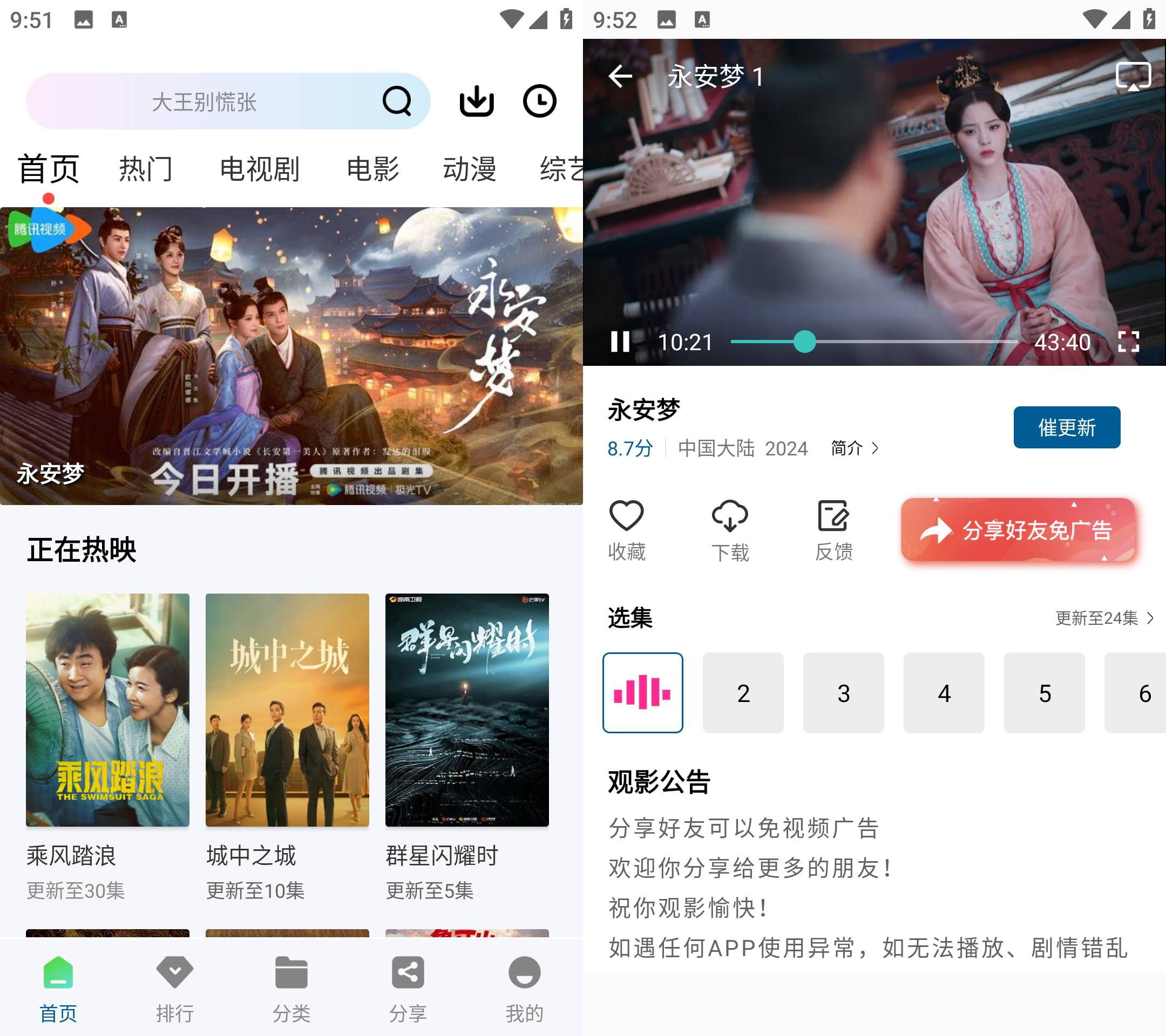Select episode 3 of 永安梦
The height and width of the screenshot is (1036, 1166).
coord(843,693)
